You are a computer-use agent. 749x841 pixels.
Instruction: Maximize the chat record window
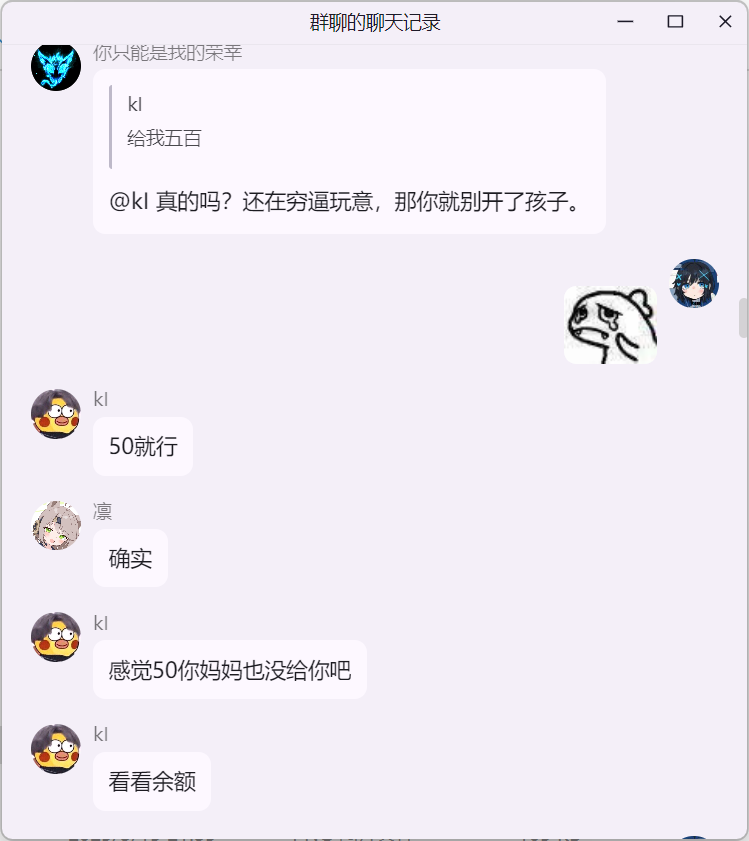[x=675, y=22]
